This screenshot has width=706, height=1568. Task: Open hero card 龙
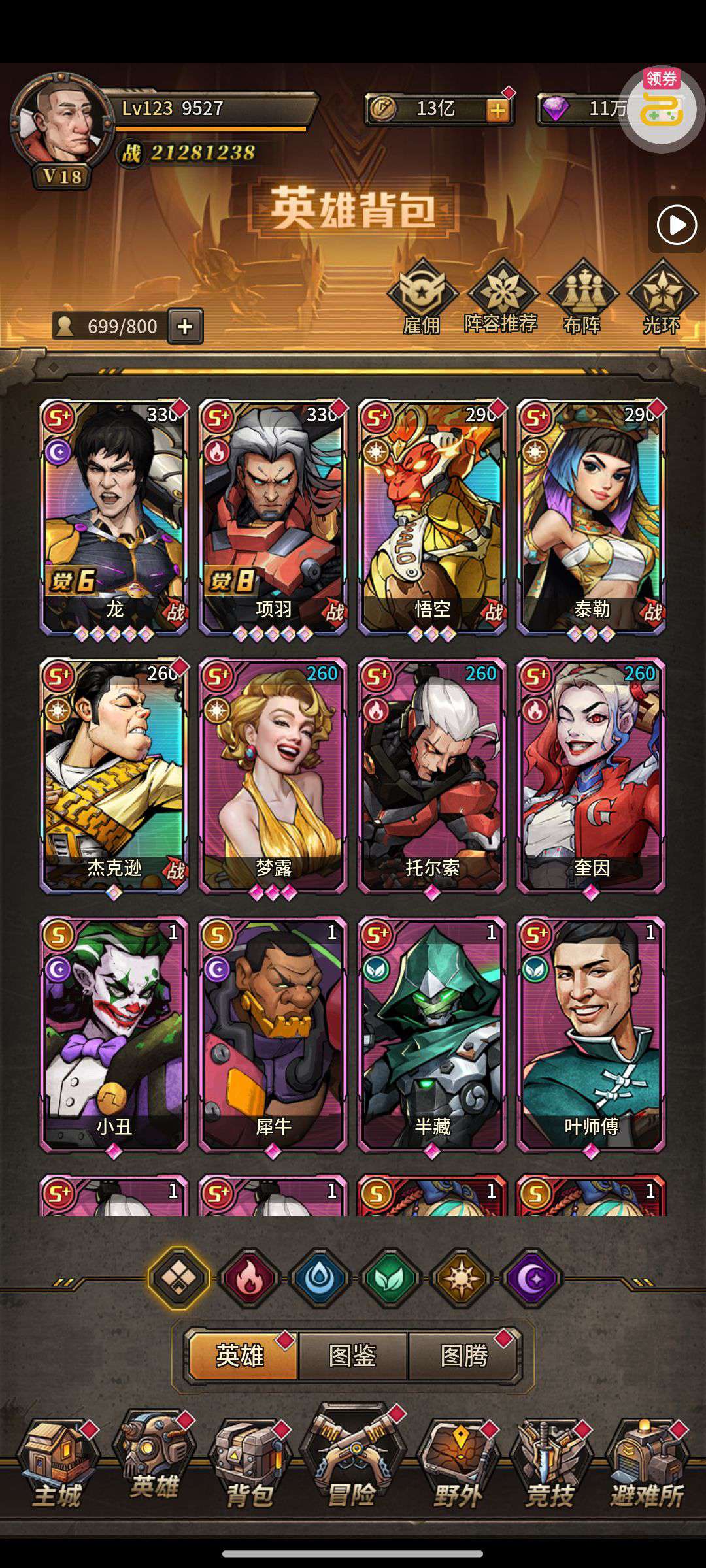pos(114,517)
